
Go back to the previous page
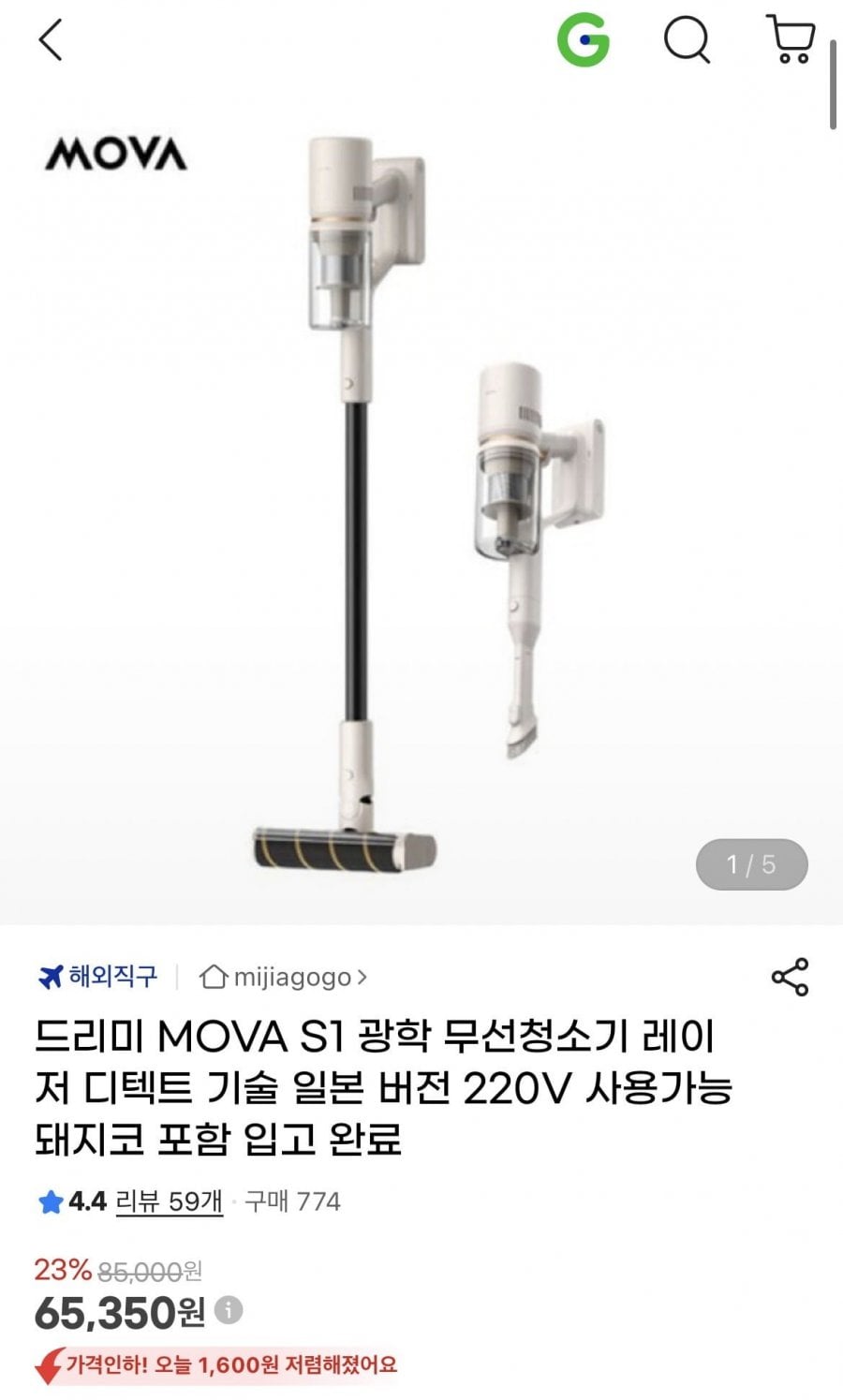(x=52, y=40)
